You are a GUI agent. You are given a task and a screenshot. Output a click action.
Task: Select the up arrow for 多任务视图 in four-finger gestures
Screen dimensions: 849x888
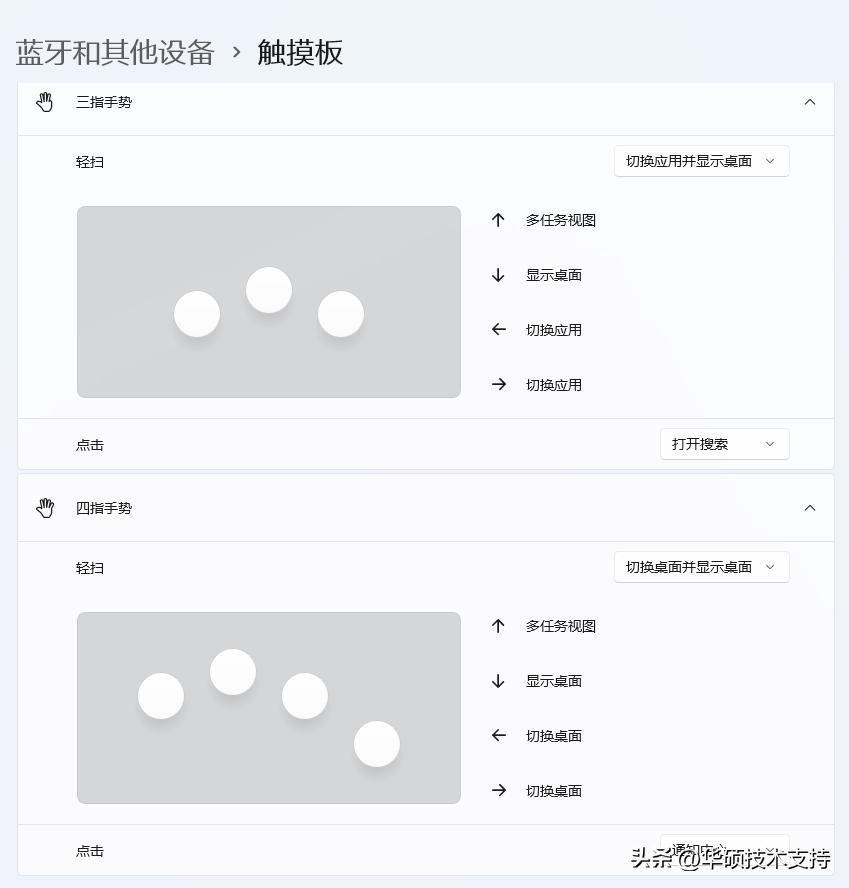(x=499, y=626)
